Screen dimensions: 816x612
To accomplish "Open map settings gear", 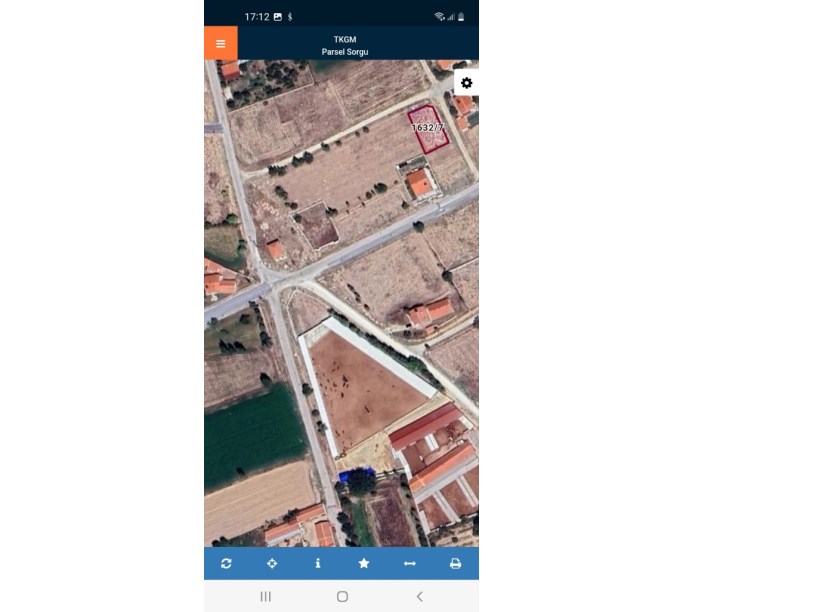I will pyautogui.click(x=466, y=83).
